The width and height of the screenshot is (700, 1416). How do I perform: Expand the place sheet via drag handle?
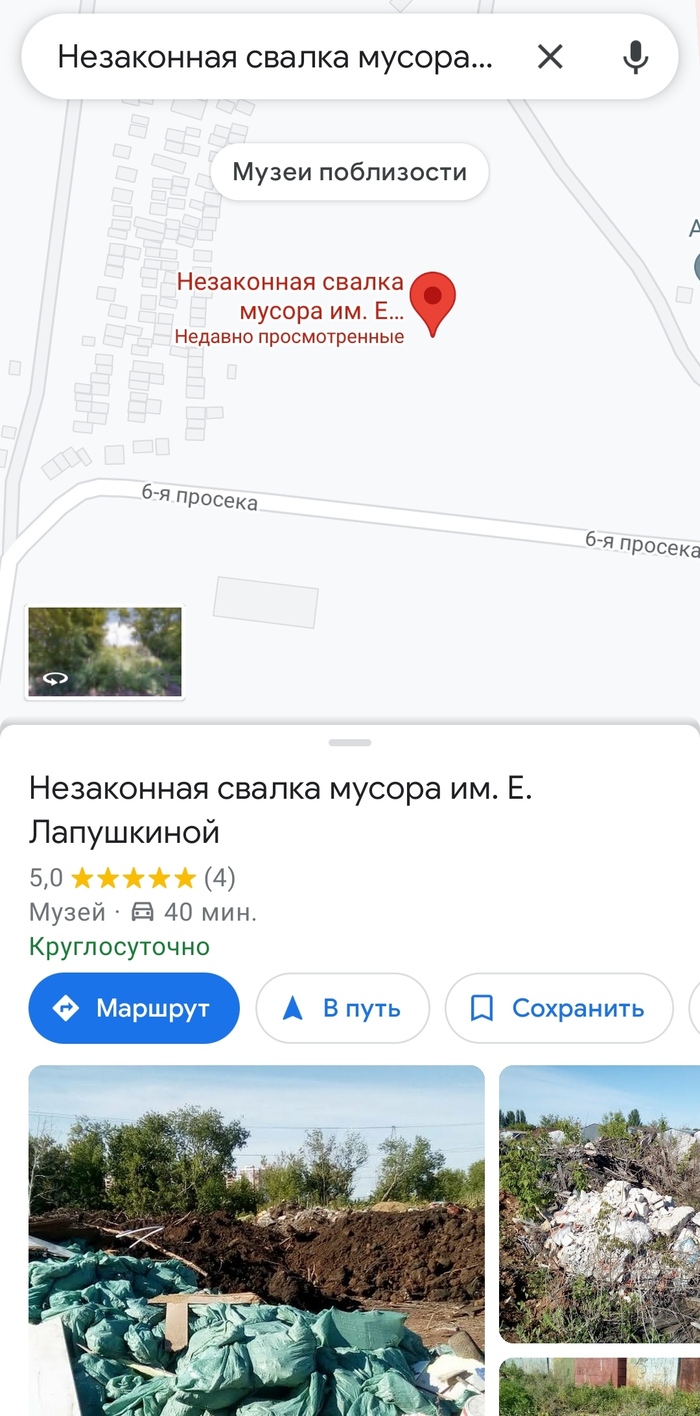click(349, 743)
